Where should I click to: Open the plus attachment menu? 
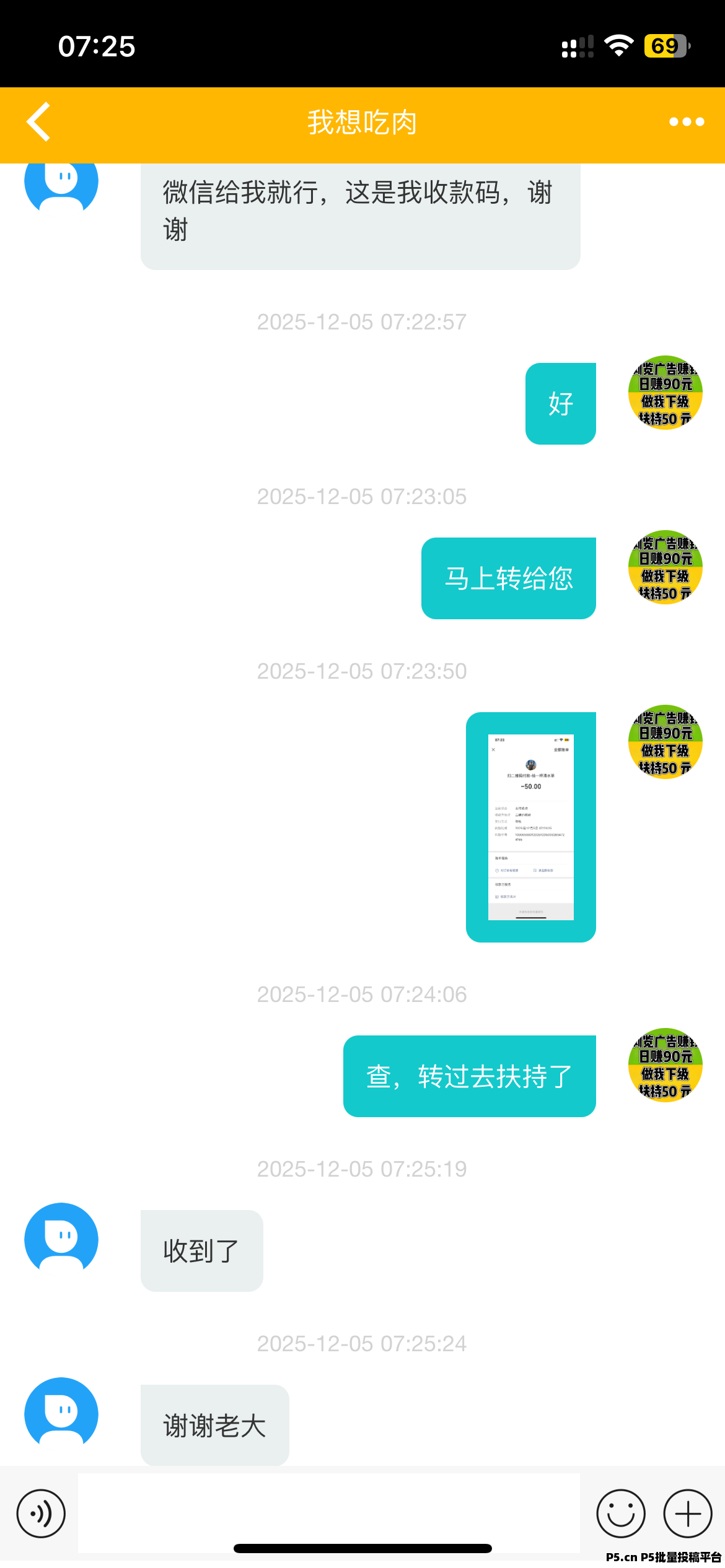pos(687,1514)
